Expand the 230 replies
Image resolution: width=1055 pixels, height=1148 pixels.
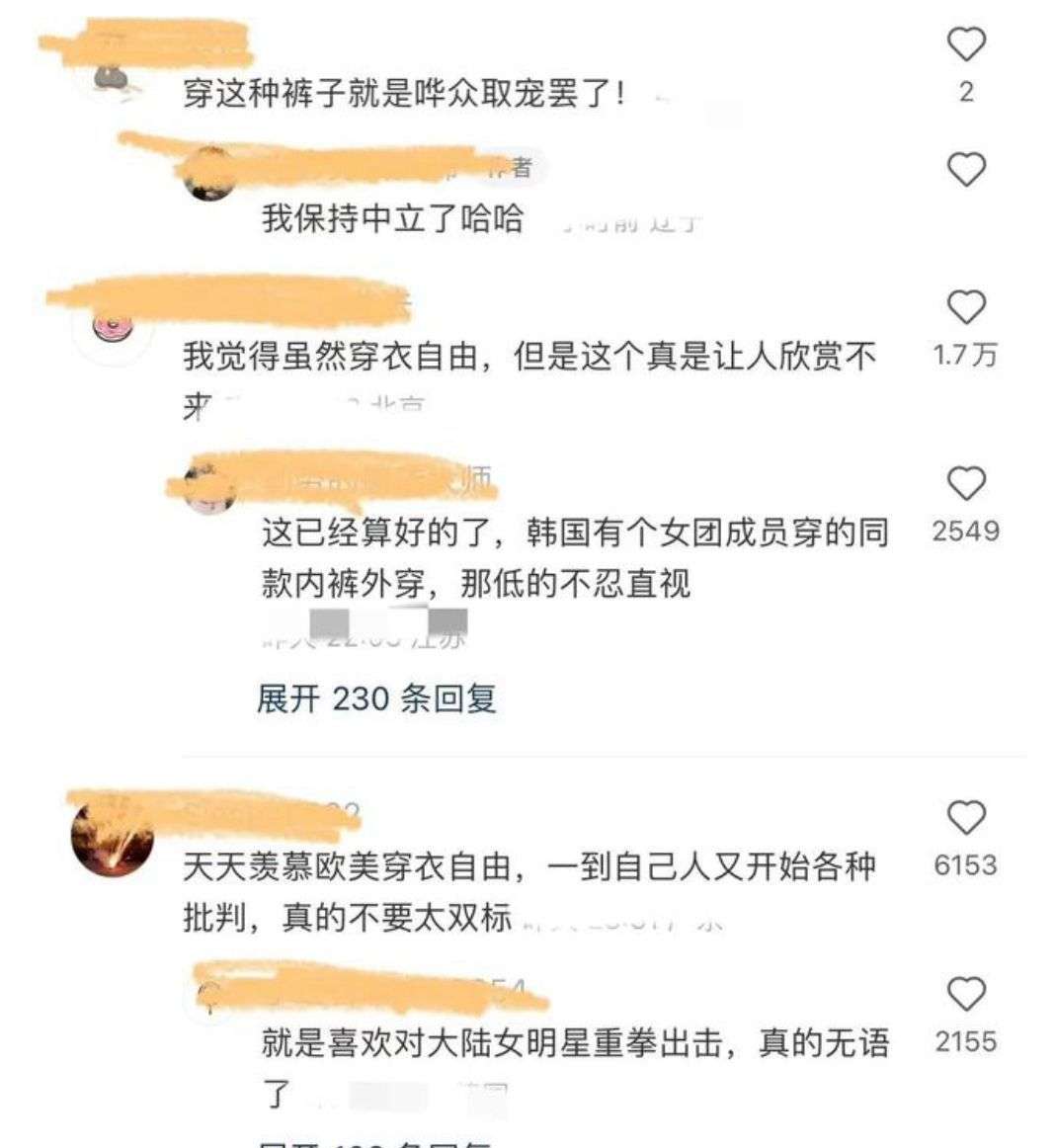tap(376, 698)
